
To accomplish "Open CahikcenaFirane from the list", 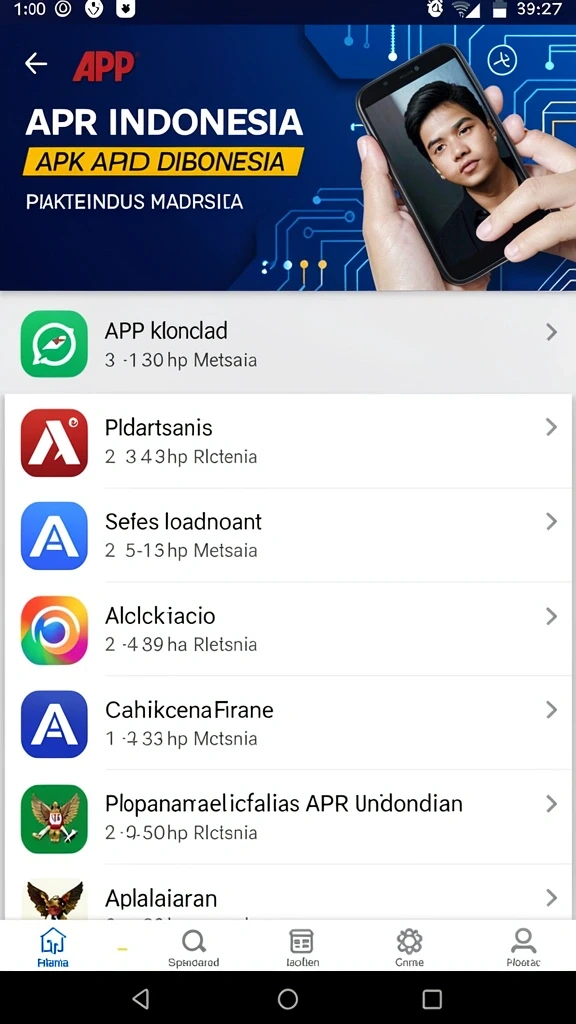I will [x=288, y=724].
